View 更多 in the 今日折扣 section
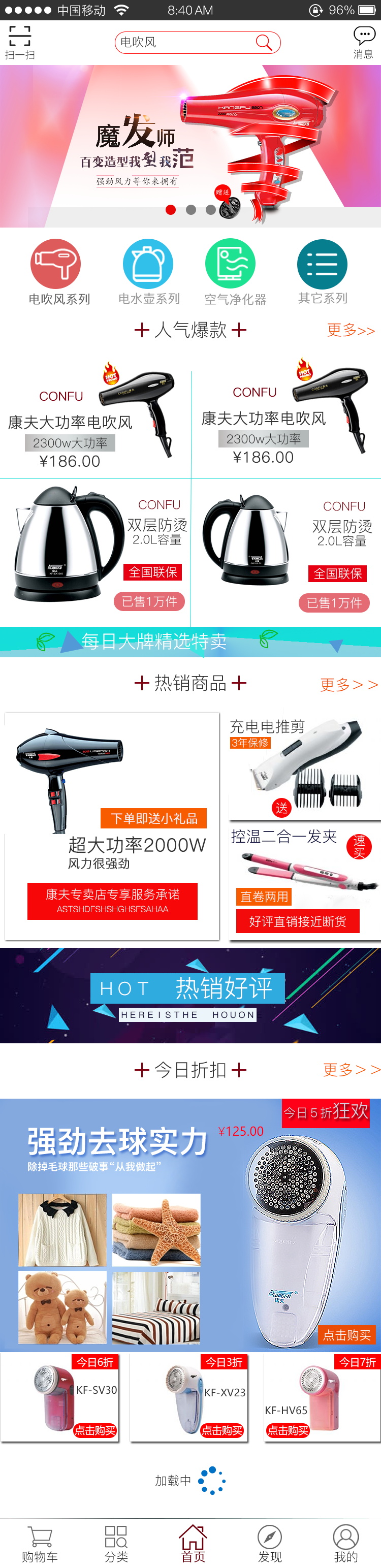 [351, 1070]
